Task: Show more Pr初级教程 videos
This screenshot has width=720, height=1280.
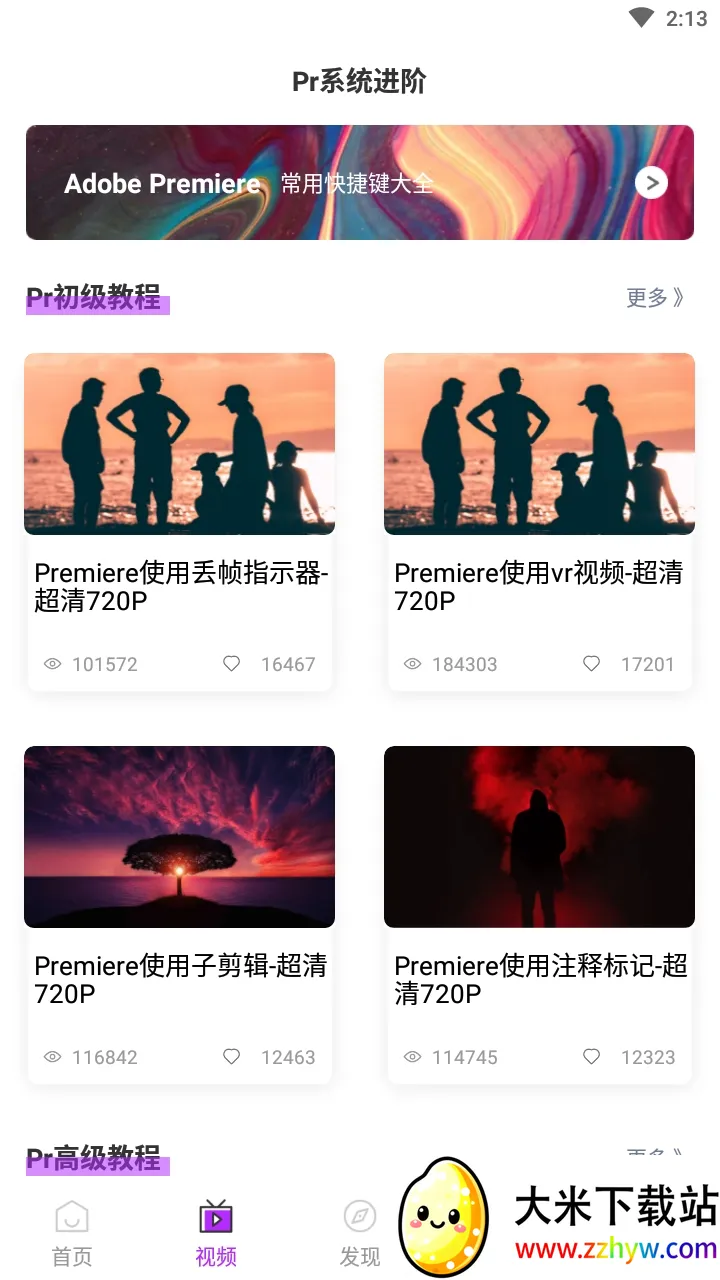Action: click(x=655, y=297)
